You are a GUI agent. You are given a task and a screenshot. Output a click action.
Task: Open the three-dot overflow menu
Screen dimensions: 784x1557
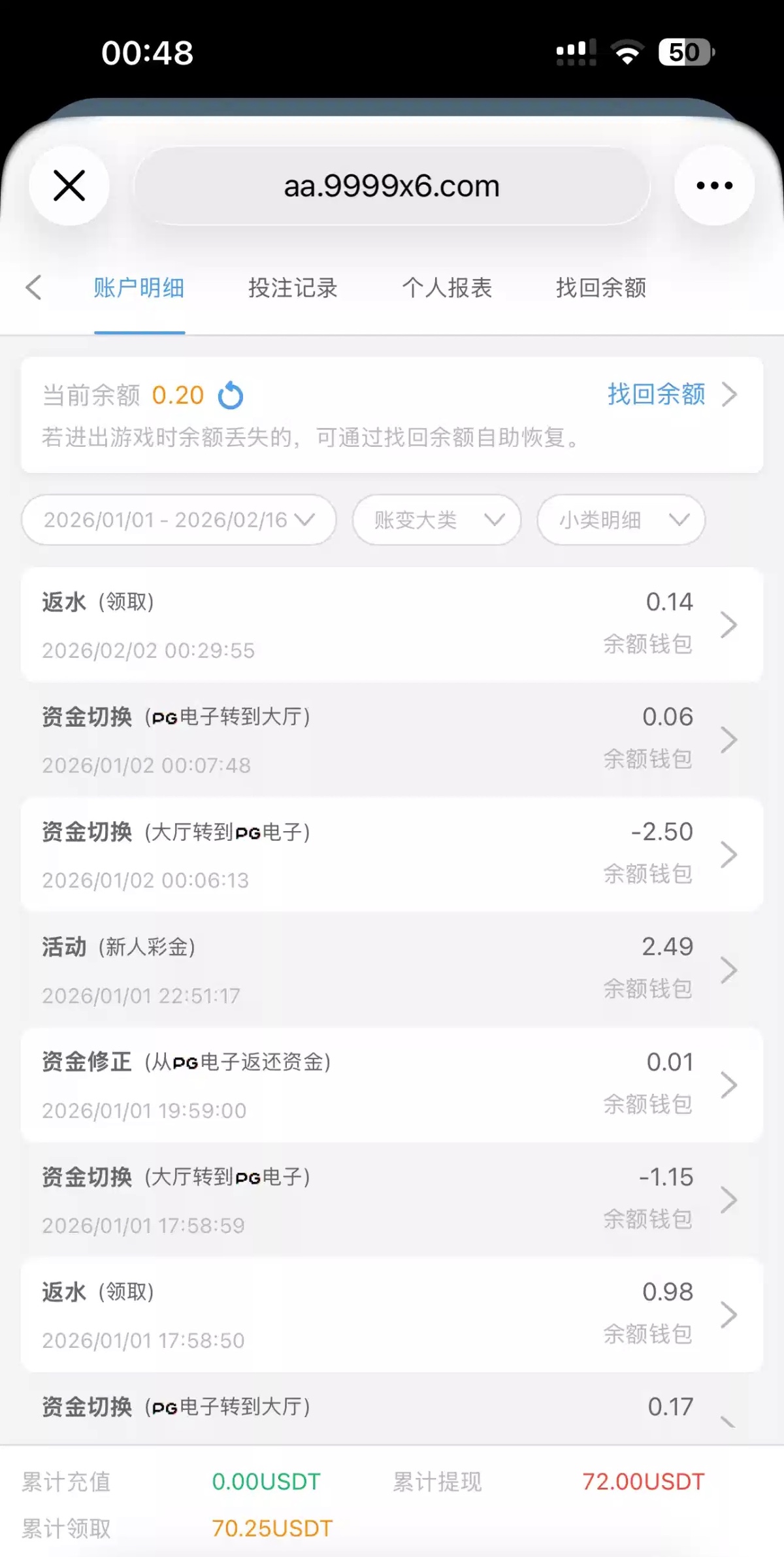pos(714,186)
